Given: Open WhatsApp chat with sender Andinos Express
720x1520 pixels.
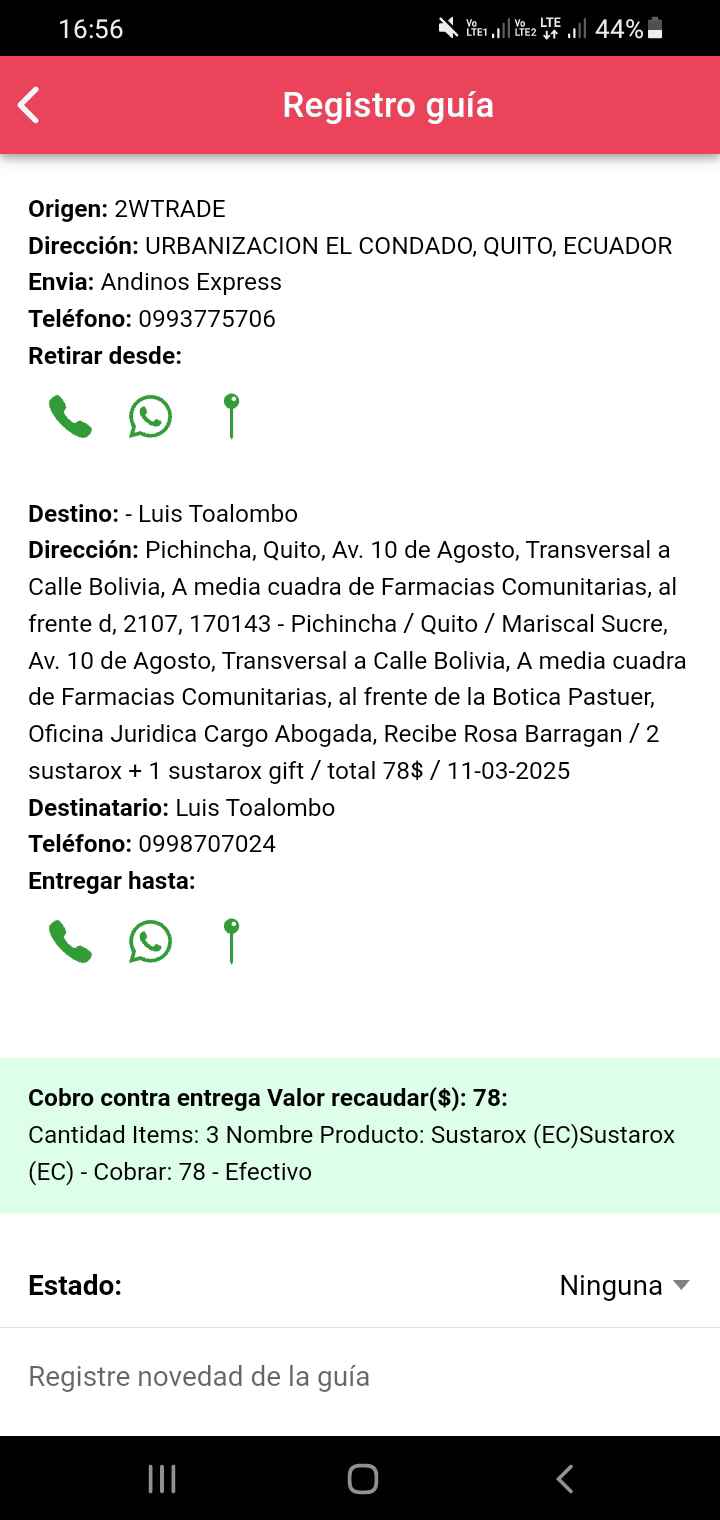Looking at the screenshot, I should 150,417.
